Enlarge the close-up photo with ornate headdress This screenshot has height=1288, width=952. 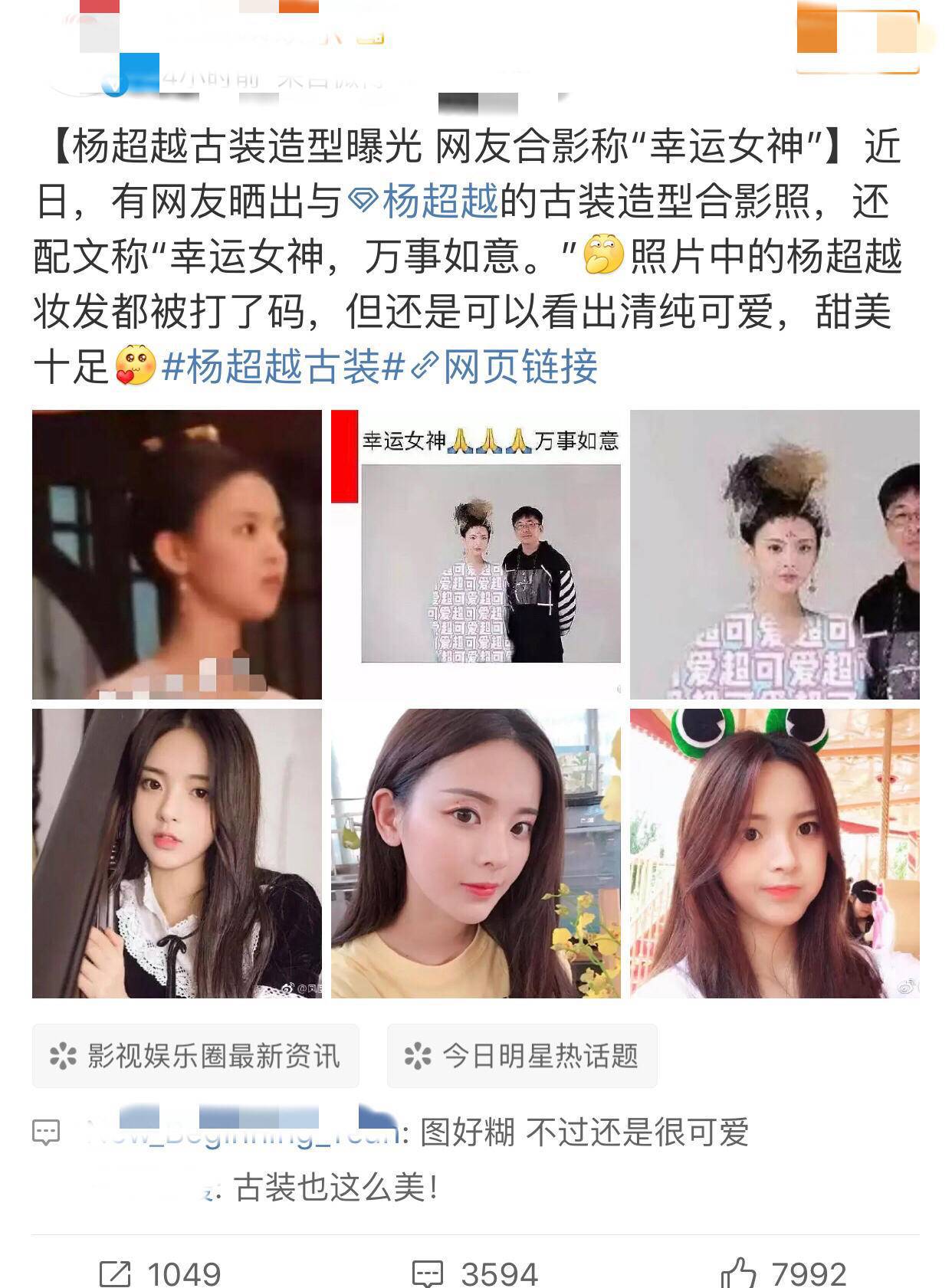(774, 555)
